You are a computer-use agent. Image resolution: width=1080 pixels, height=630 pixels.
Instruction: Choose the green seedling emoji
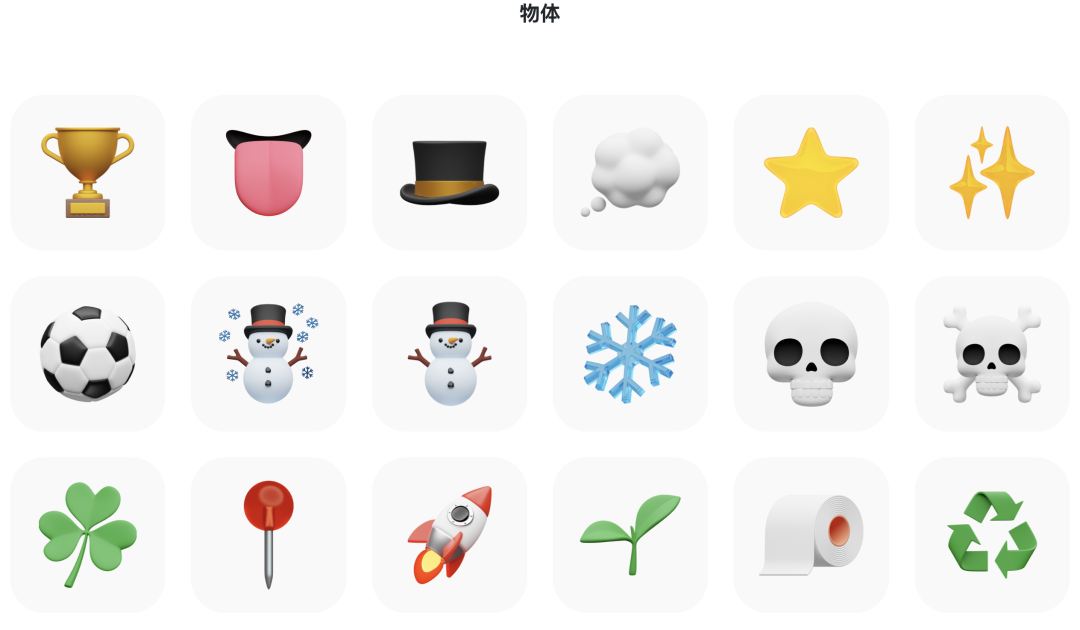630,534
